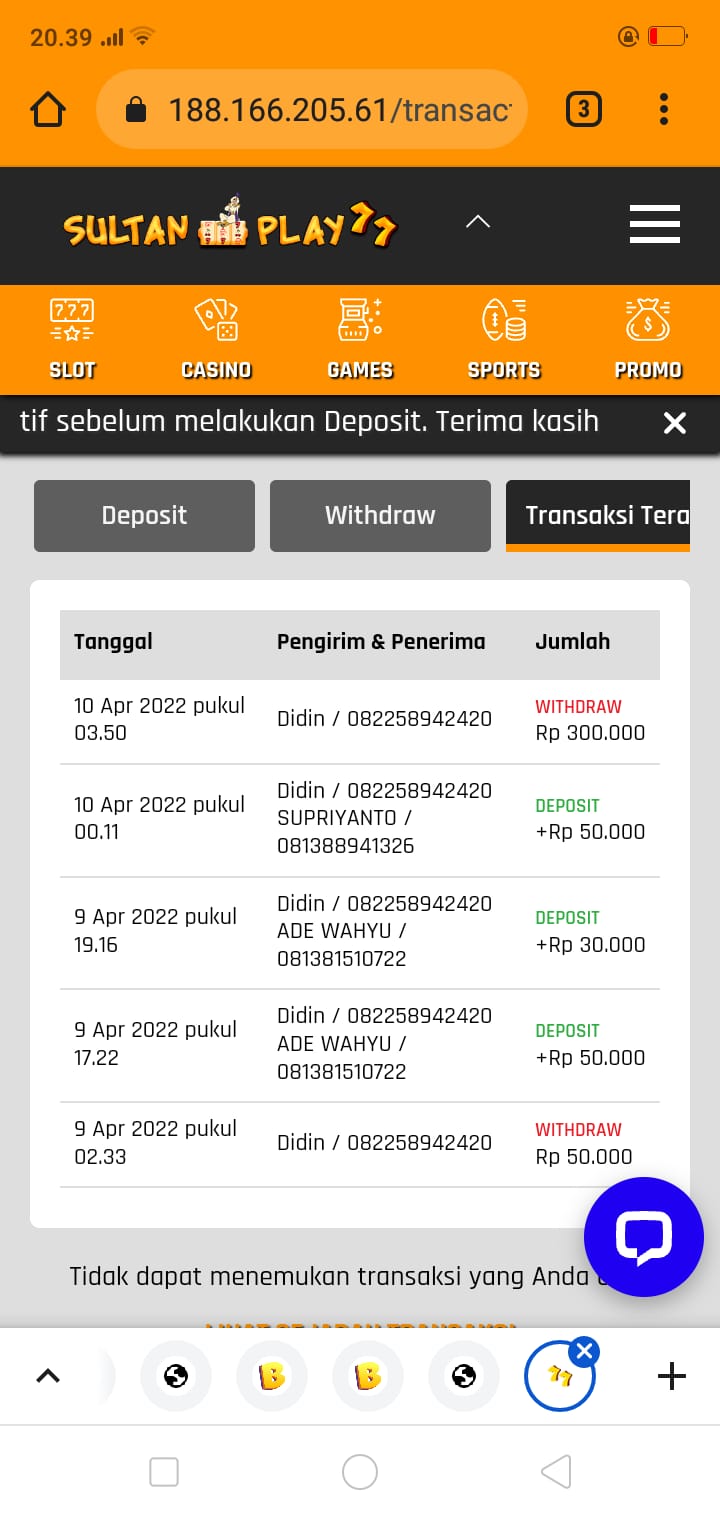Viewport: 720px width, 1520px height.
Task: Browse the GAMES category
Action: point(360,340)
